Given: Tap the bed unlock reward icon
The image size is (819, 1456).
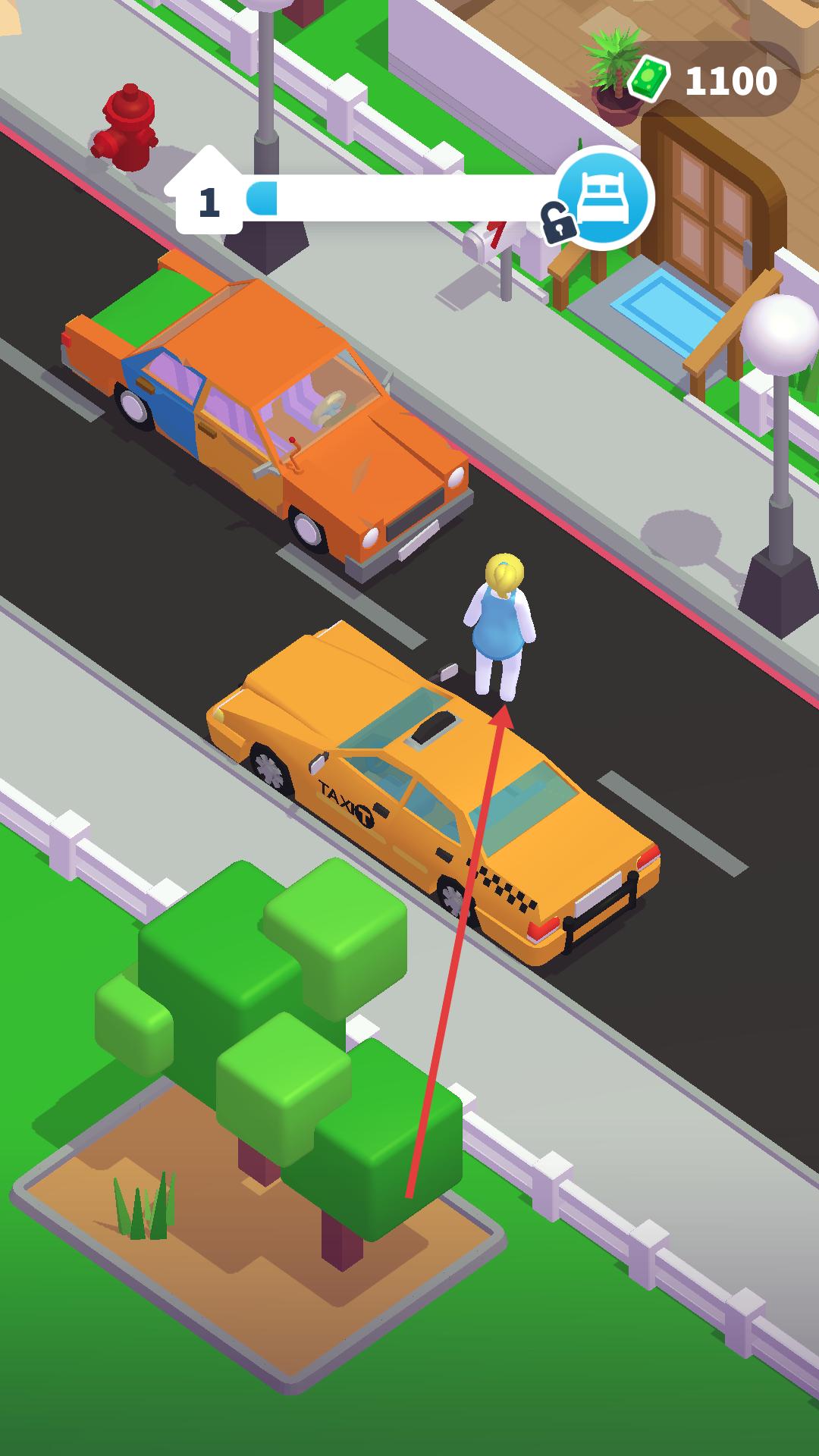Looking at the screenshot, I should pyautogui.click(x=604, y=197).
